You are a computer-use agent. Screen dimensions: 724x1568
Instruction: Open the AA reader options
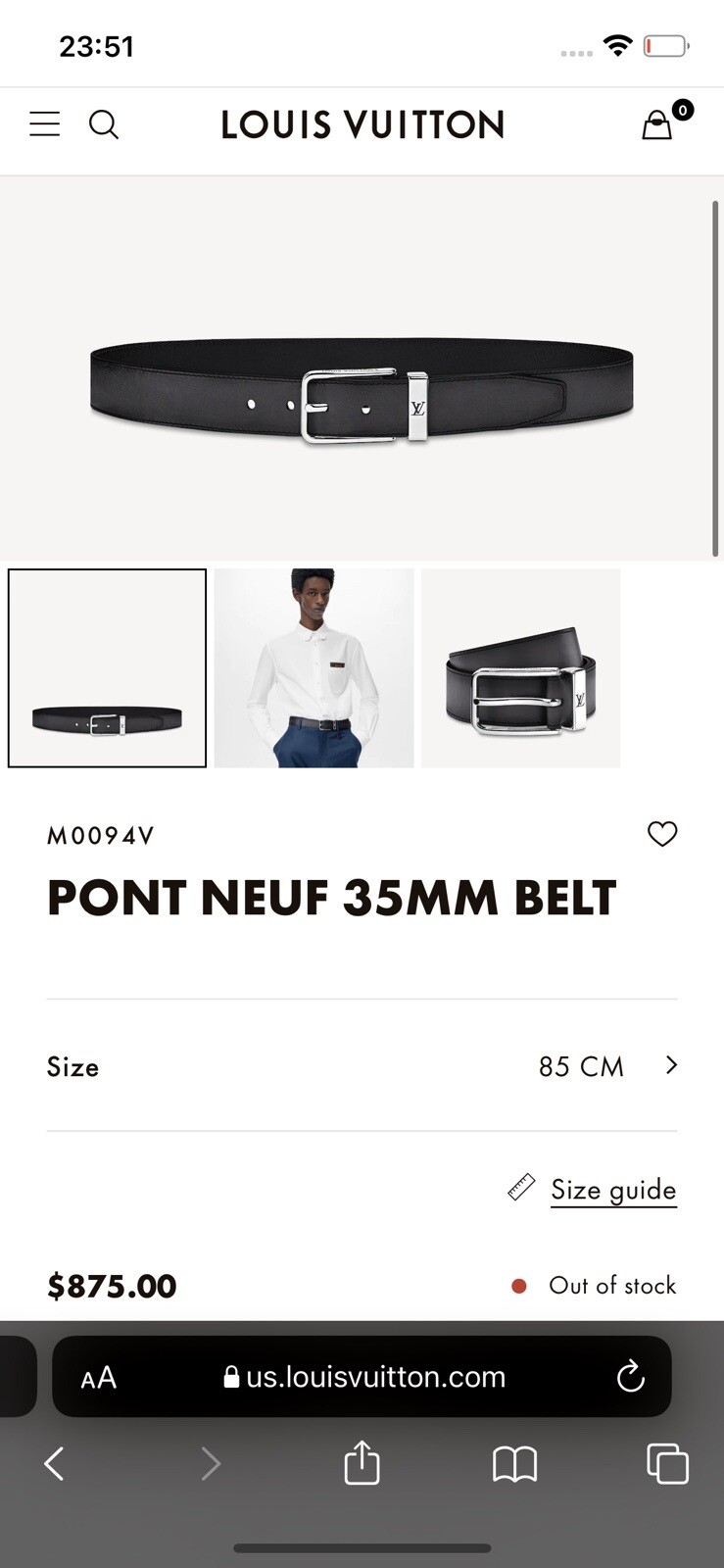[99, 1377]
